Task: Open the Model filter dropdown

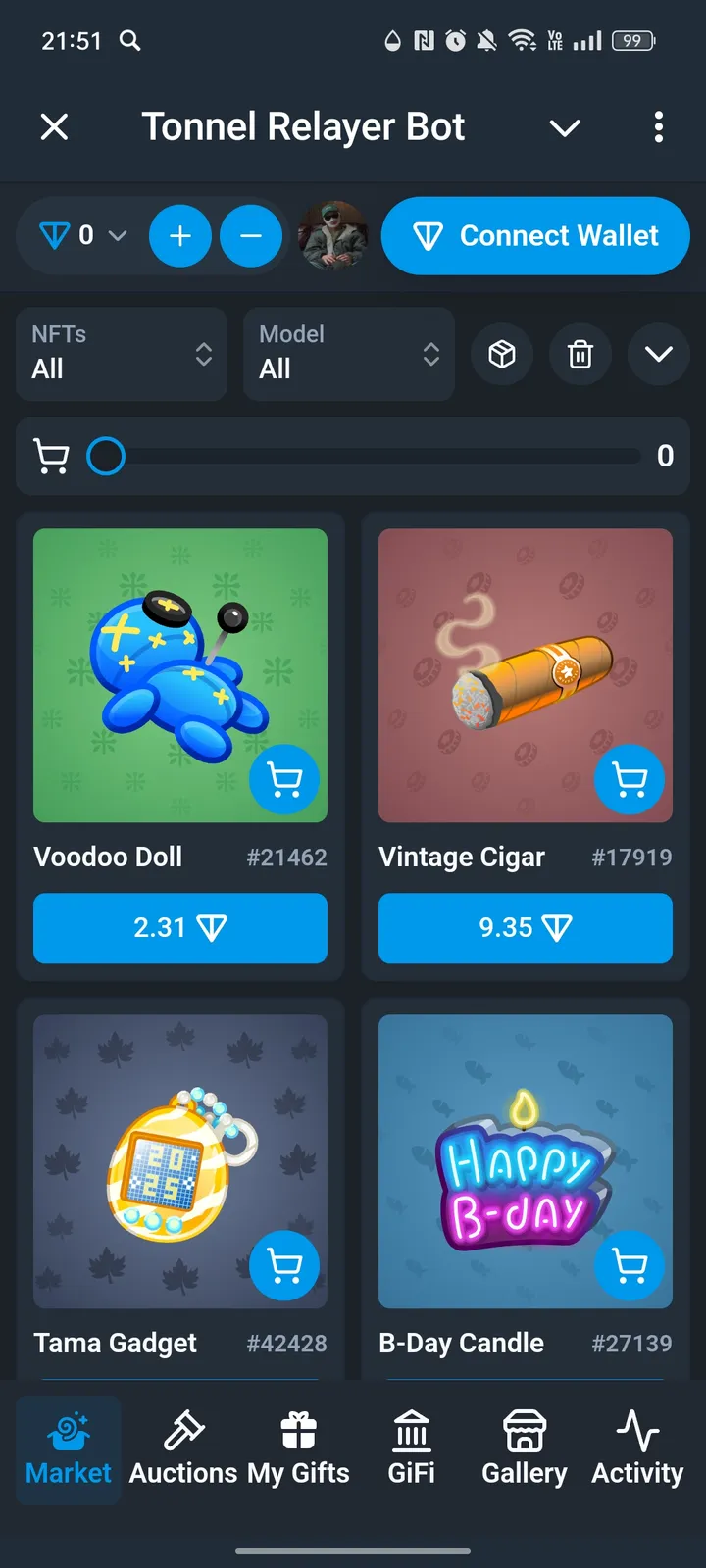Action: [x=349, y=354]
